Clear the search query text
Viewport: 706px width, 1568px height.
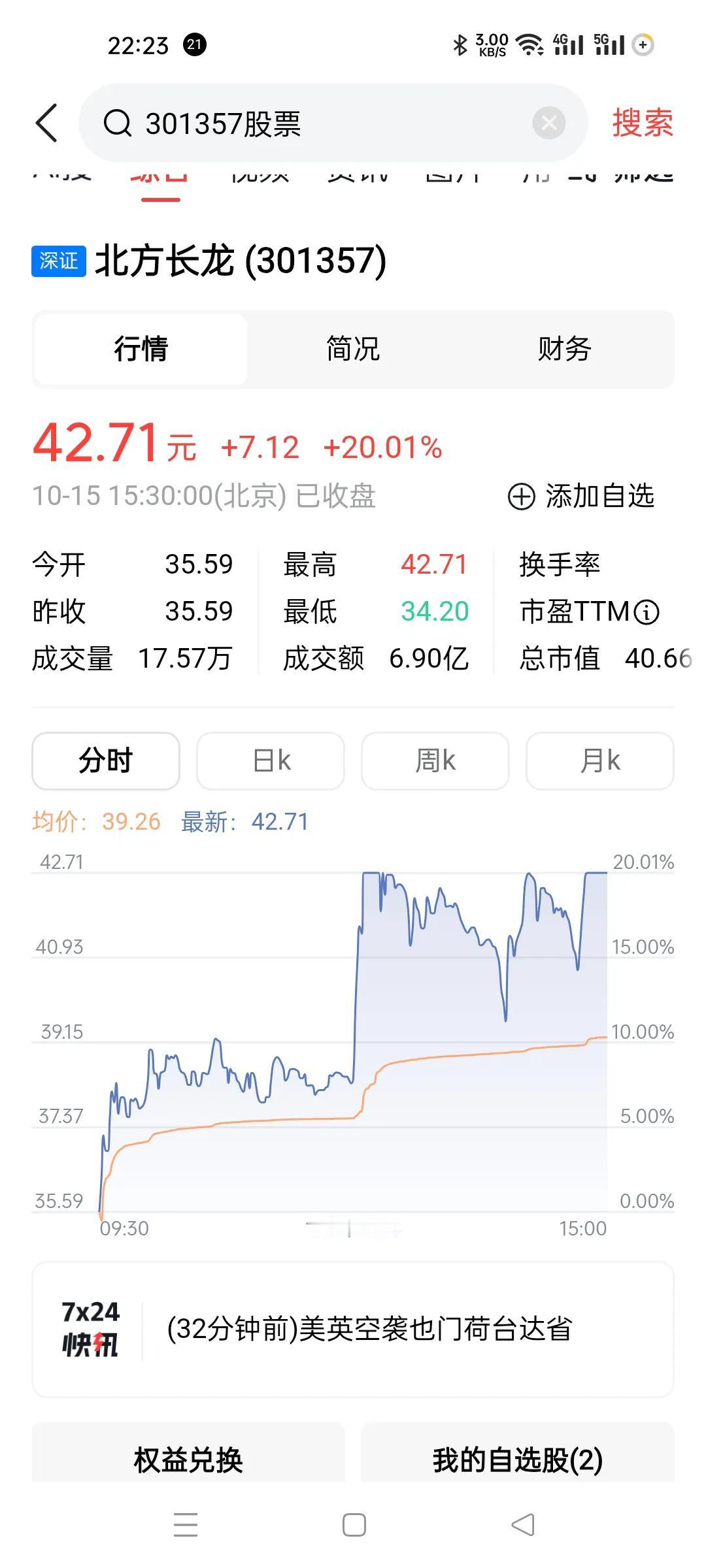(x=549, y=123)
